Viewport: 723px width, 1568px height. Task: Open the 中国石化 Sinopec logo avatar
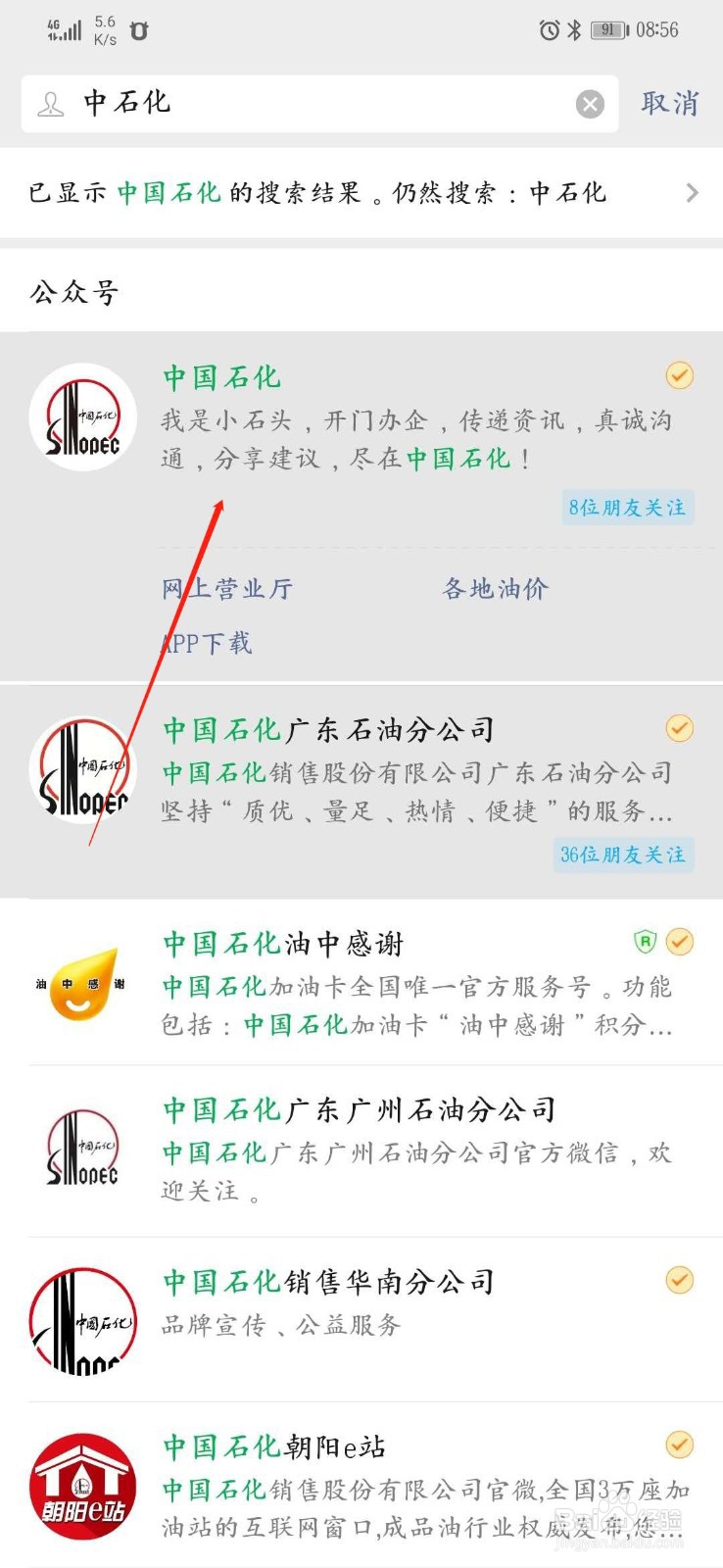82,417
